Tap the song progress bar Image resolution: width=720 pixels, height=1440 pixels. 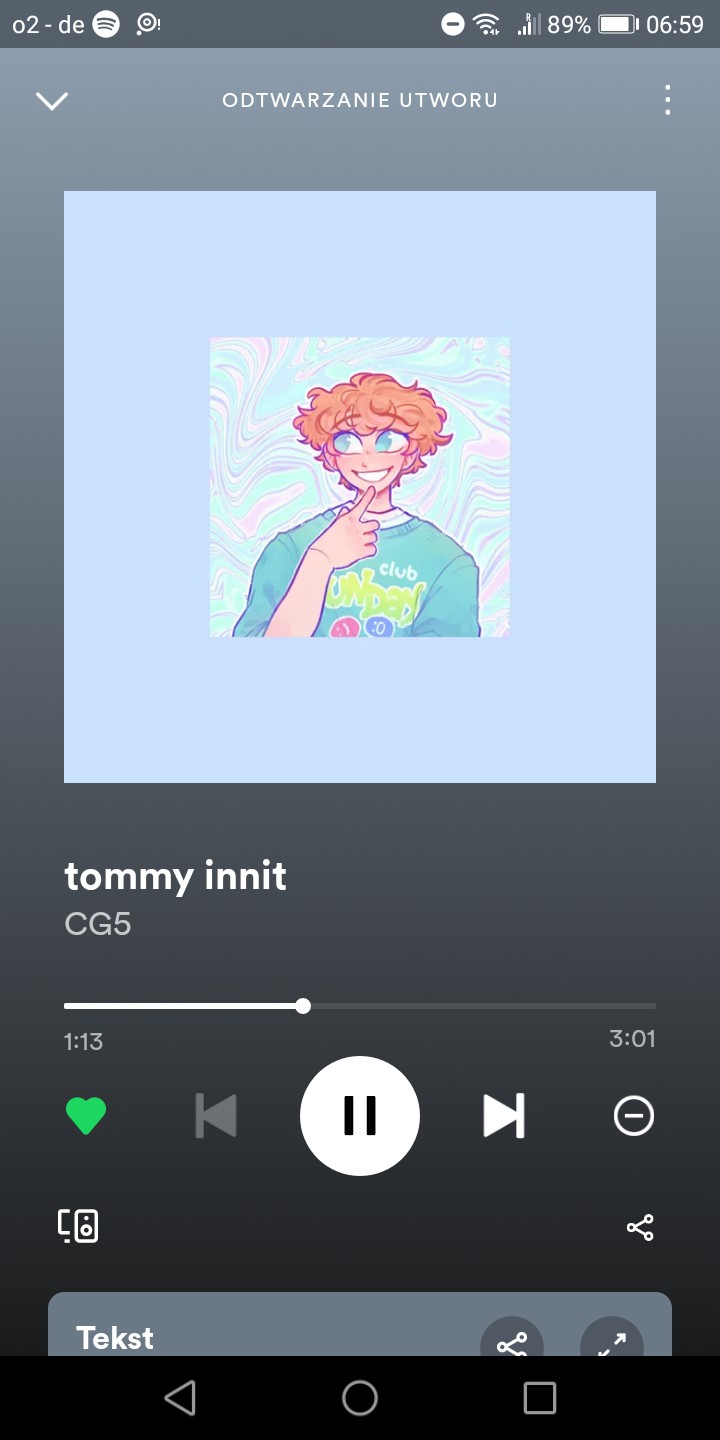[360, 1006]
